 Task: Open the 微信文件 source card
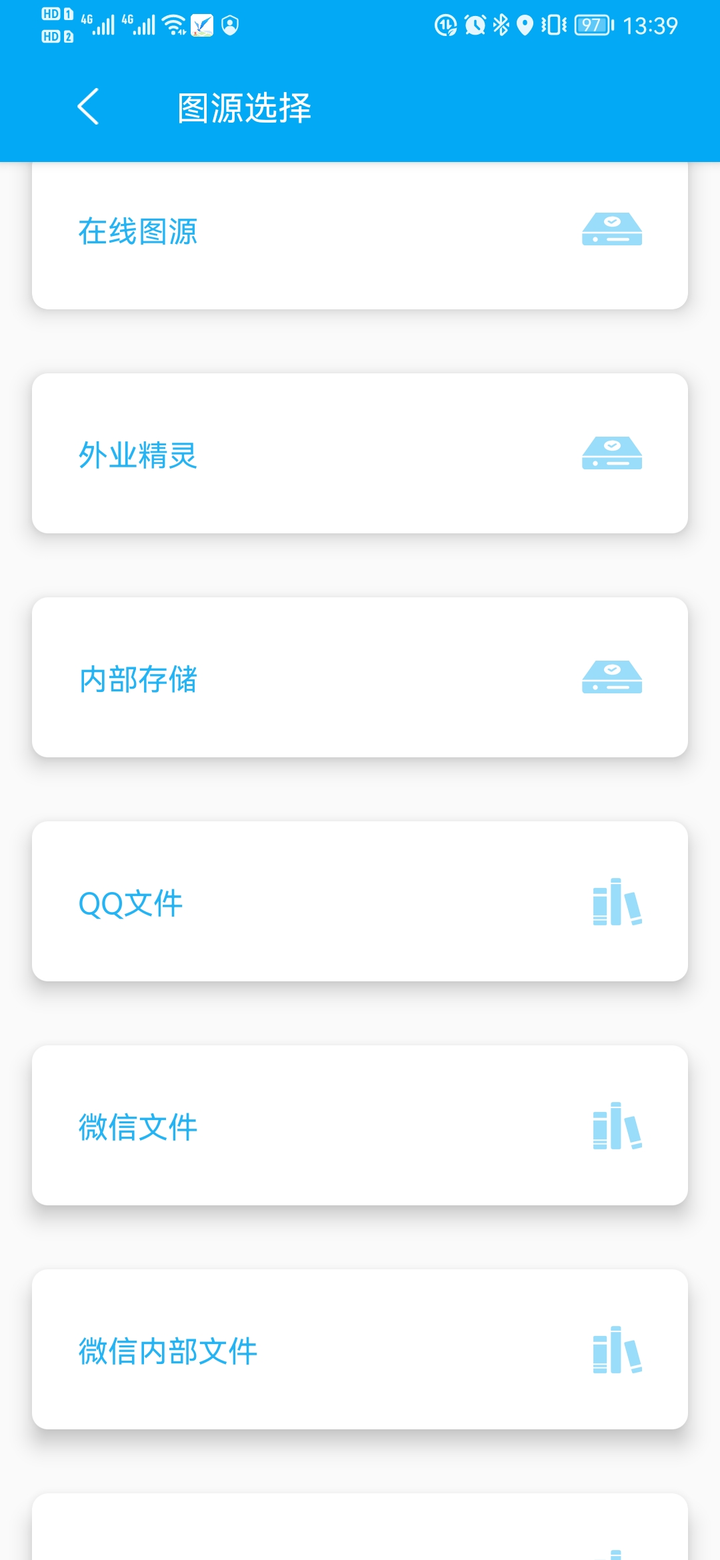click(360, 1126)
